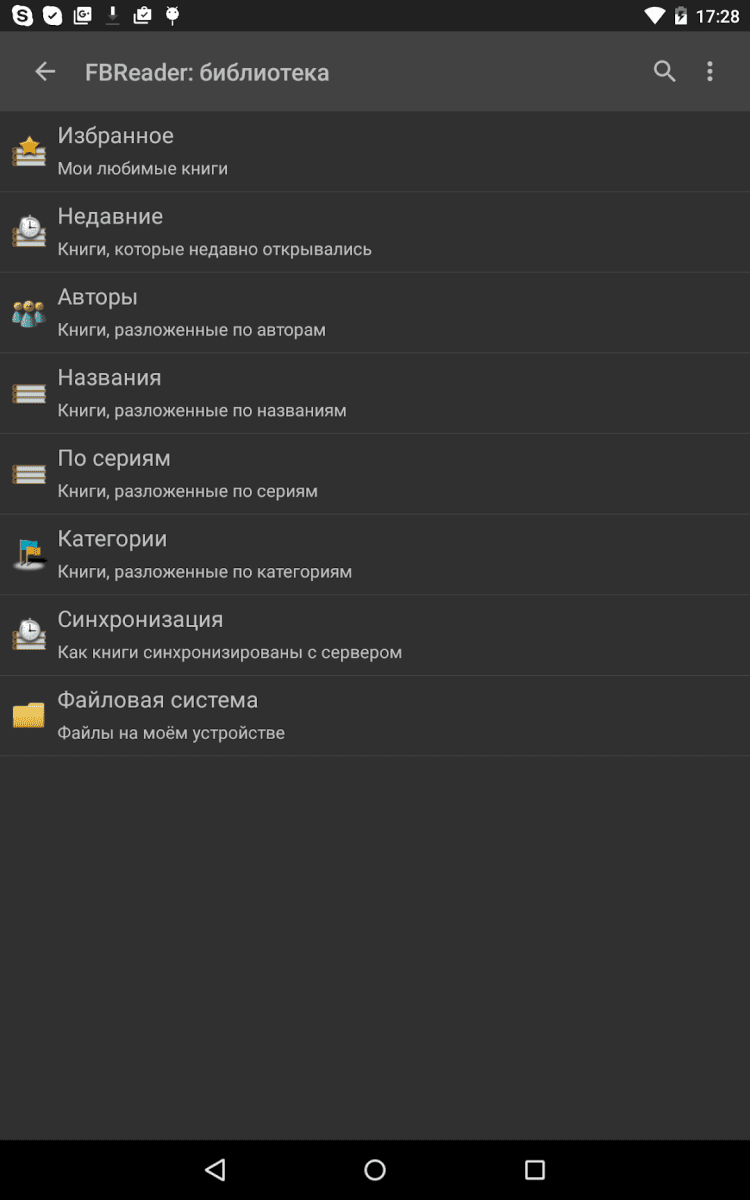
Task: Open search in the library
Action: (x=665, y=71)
